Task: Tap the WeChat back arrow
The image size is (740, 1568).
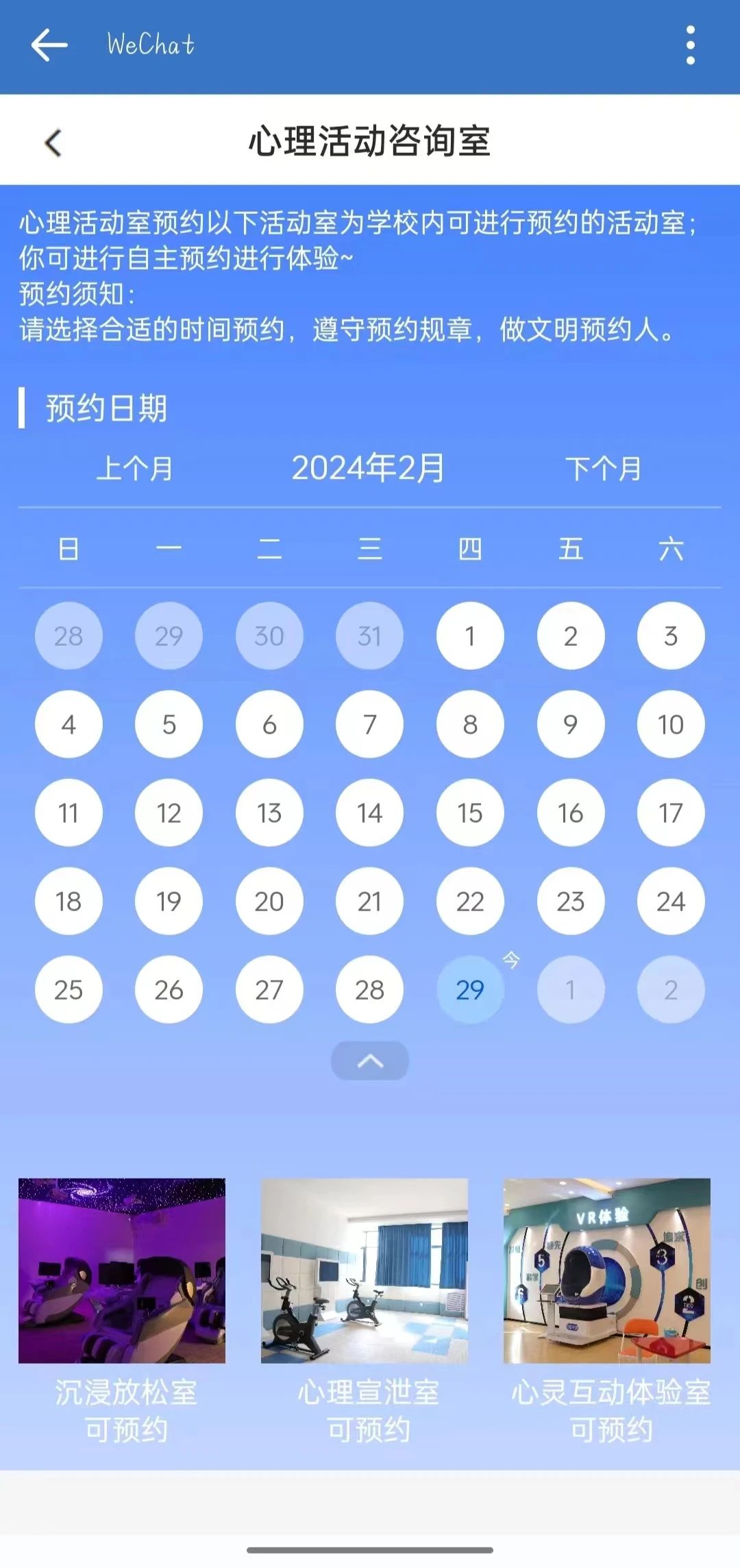Action: tap(49, 45)
